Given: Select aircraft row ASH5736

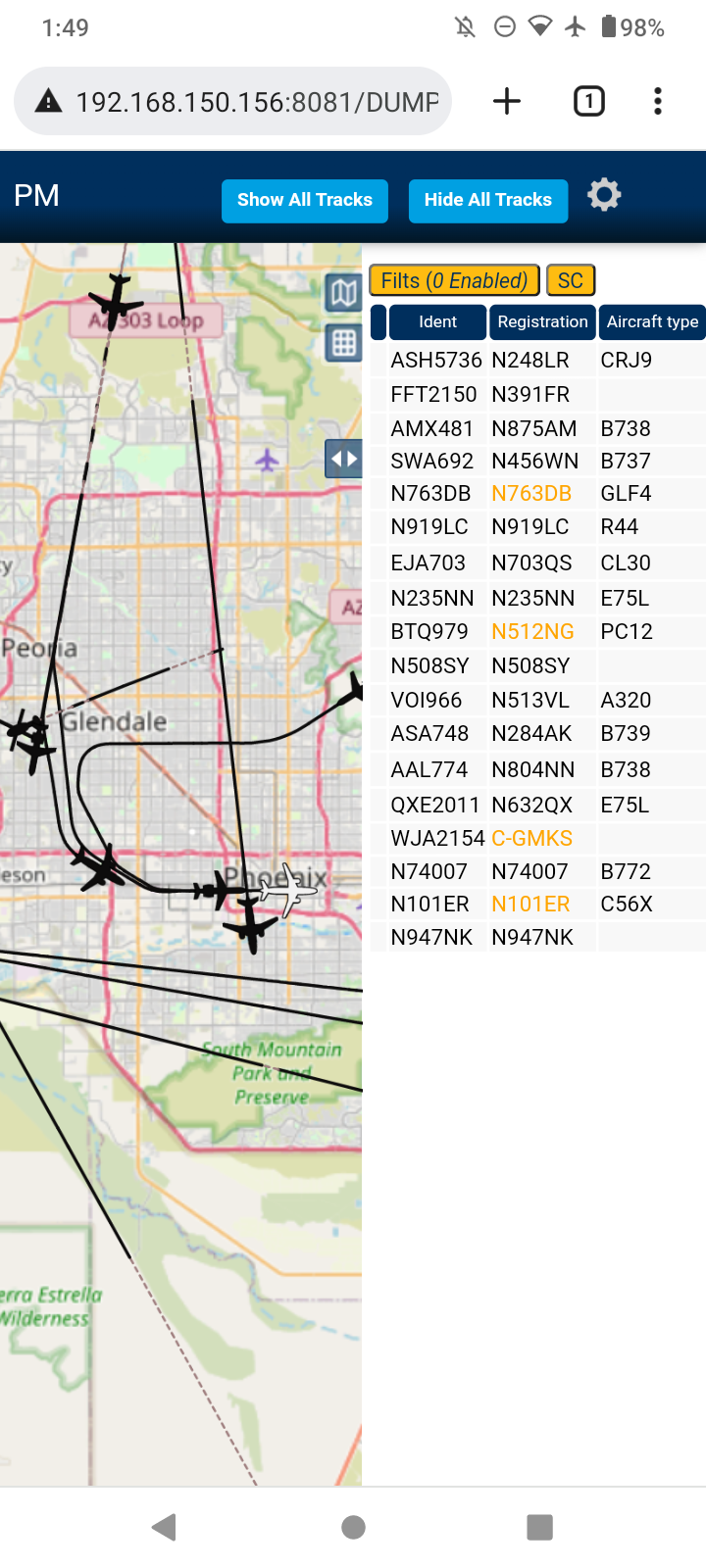Looking at the screenshot, I should (x=537, y=360).
